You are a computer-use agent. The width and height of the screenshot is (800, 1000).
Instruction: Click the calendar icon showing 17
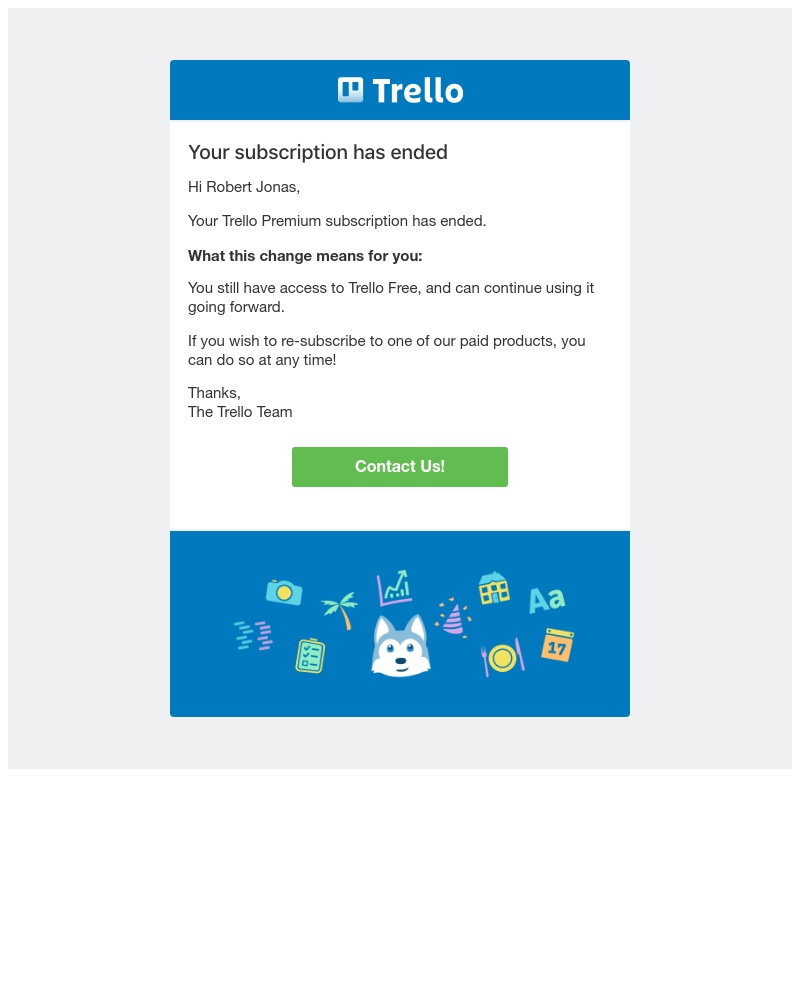(x=557, y=647)
